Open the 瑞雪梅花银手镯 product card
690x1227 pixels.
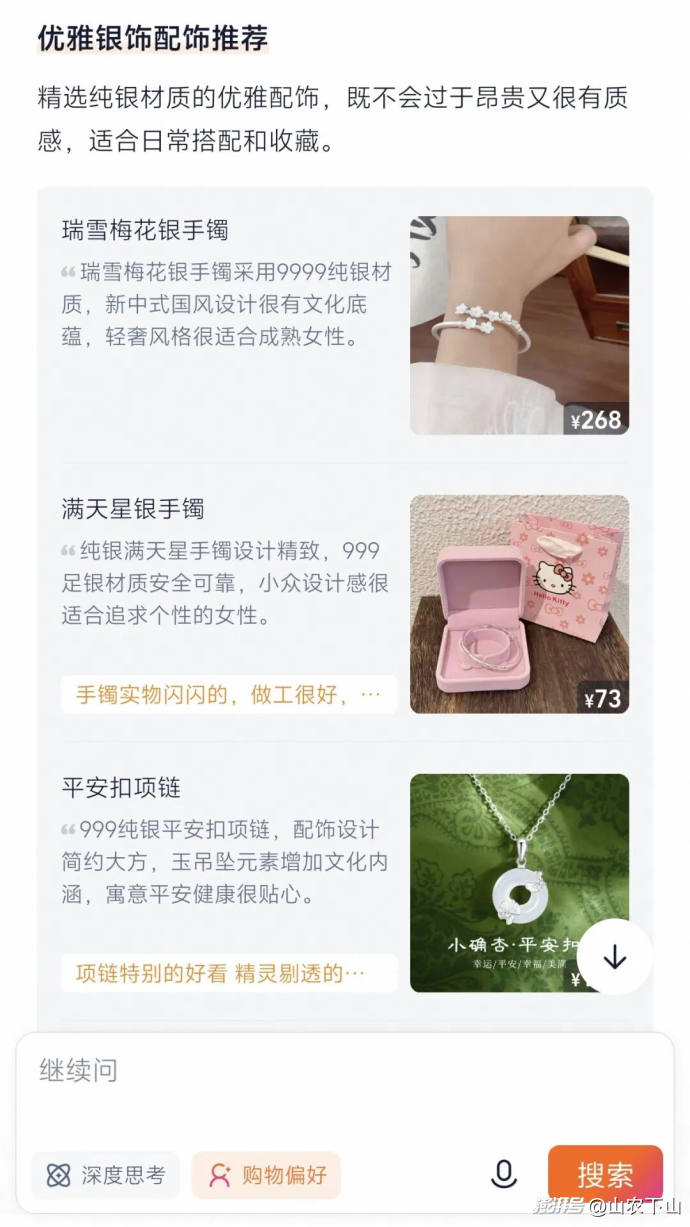[145, 230]
